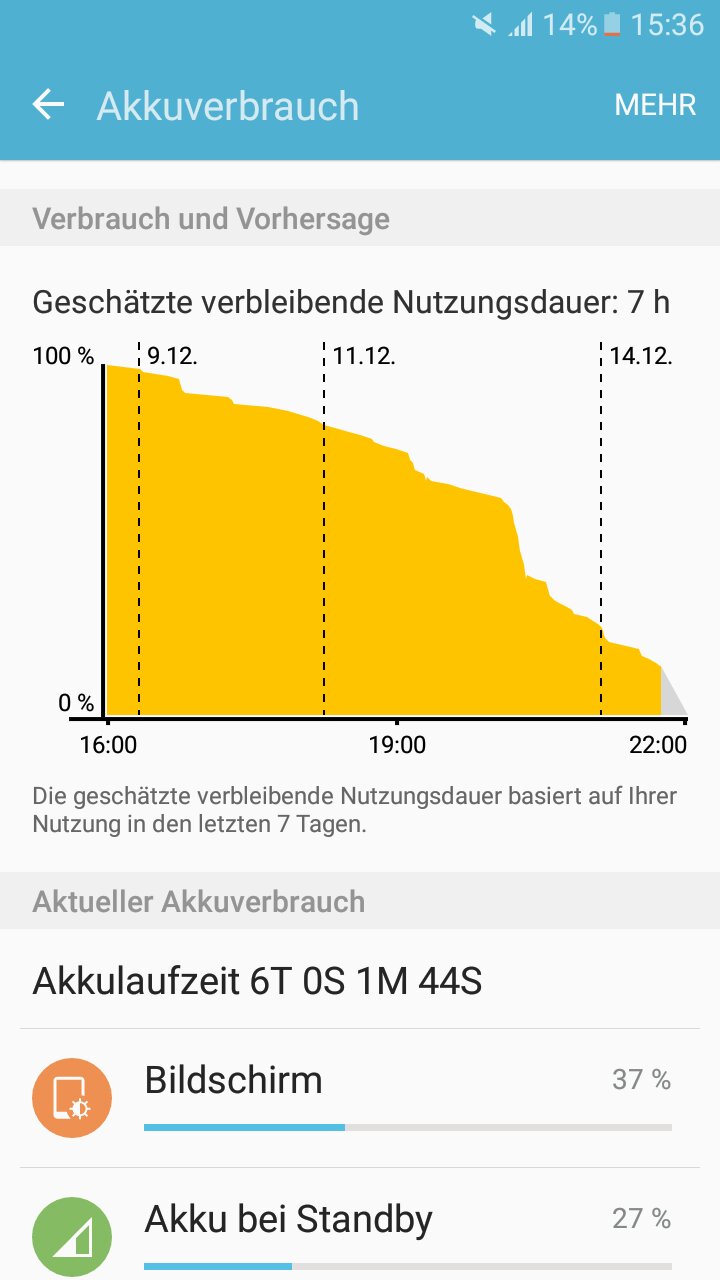This screenshot has width=720, height=1280.
Task: Open the MEHR menu
Action: (x=655, y=105)
